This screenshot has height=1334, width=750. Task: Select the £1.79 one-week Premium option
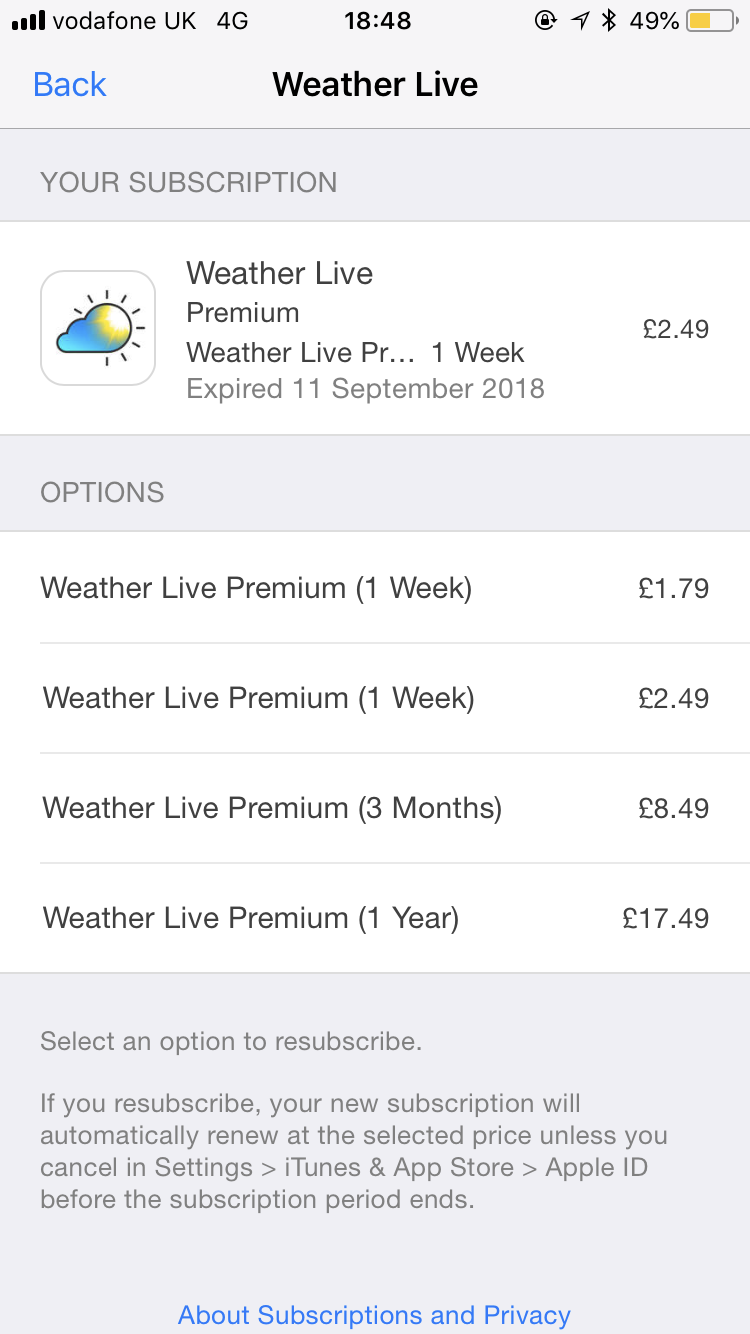click(x=374, y=588)
